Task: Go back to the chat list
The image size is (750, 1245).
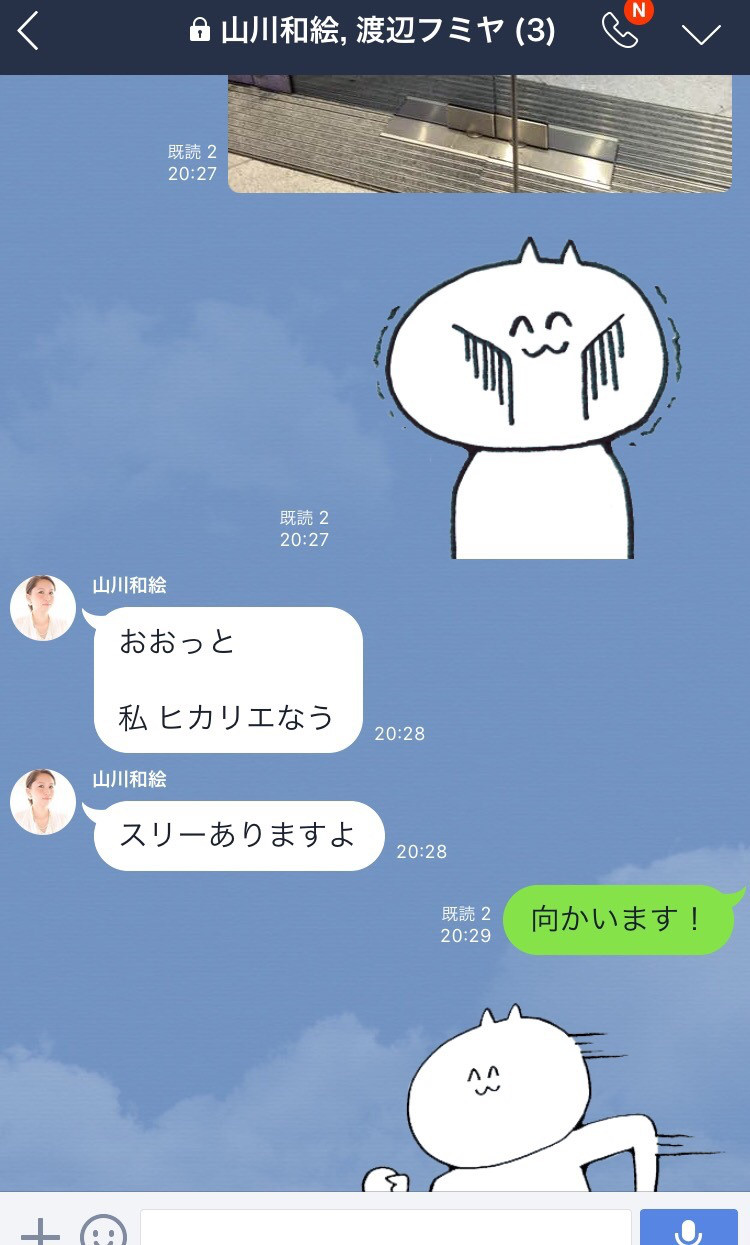Action: point(28,32)
